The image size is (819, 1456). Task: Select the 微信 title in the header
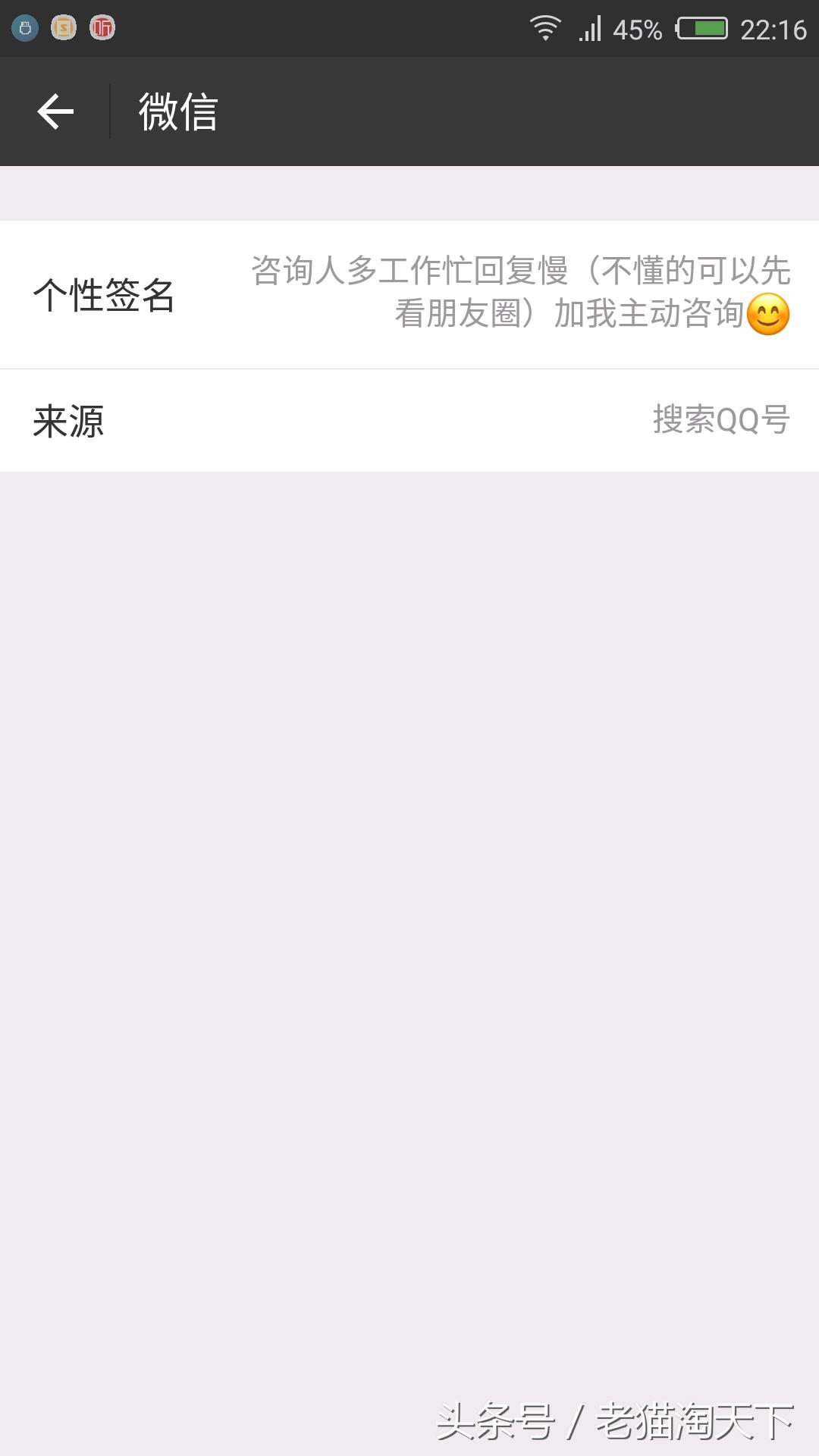pyautogui.click(x=177, y=111)
